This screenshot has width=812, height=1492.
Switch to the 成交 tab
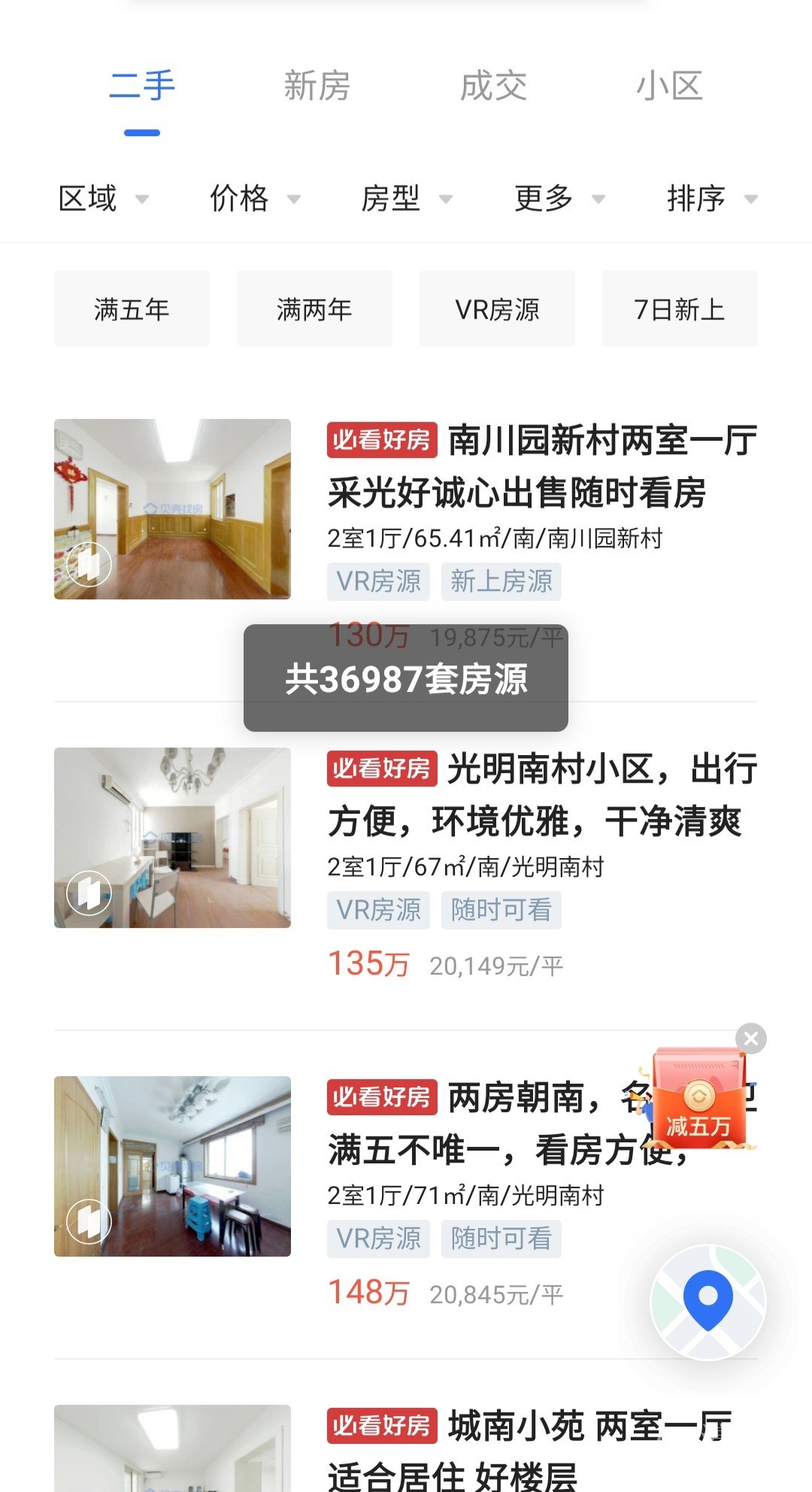[x=493, y=86]
